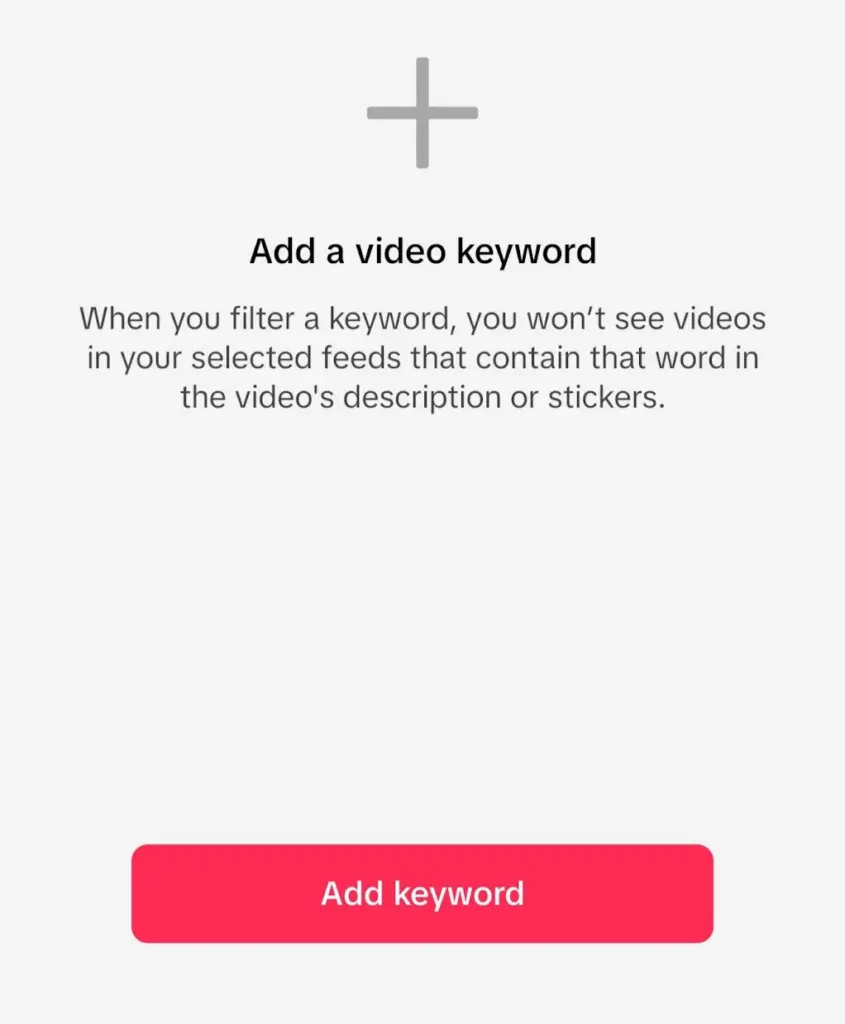
Task: Tap the gray plus symbol to add keyword
Action: click(x=422, y=113)
